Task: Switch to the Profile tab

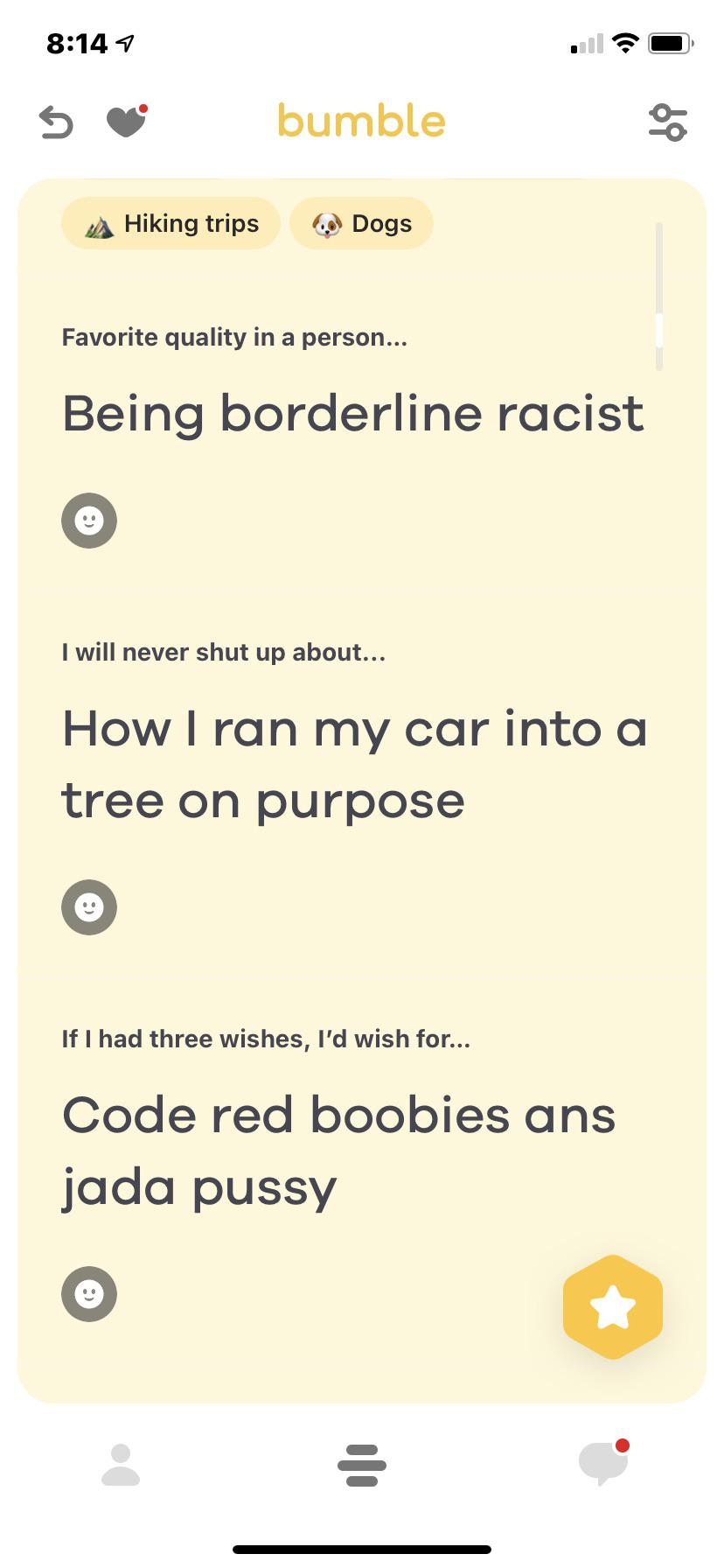Action: tap(121, 1465)
